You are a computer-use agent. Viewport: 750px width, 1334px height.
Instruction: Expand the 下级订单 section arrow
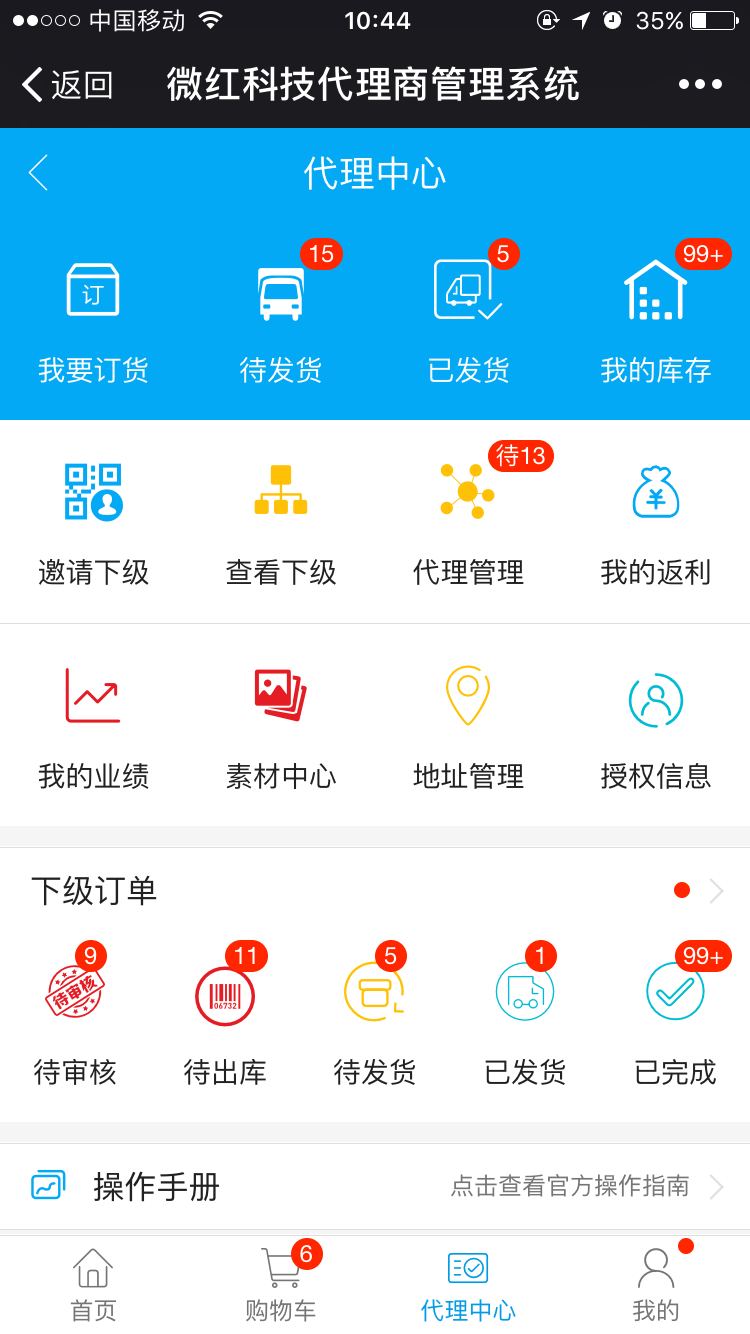click(717, 890)
